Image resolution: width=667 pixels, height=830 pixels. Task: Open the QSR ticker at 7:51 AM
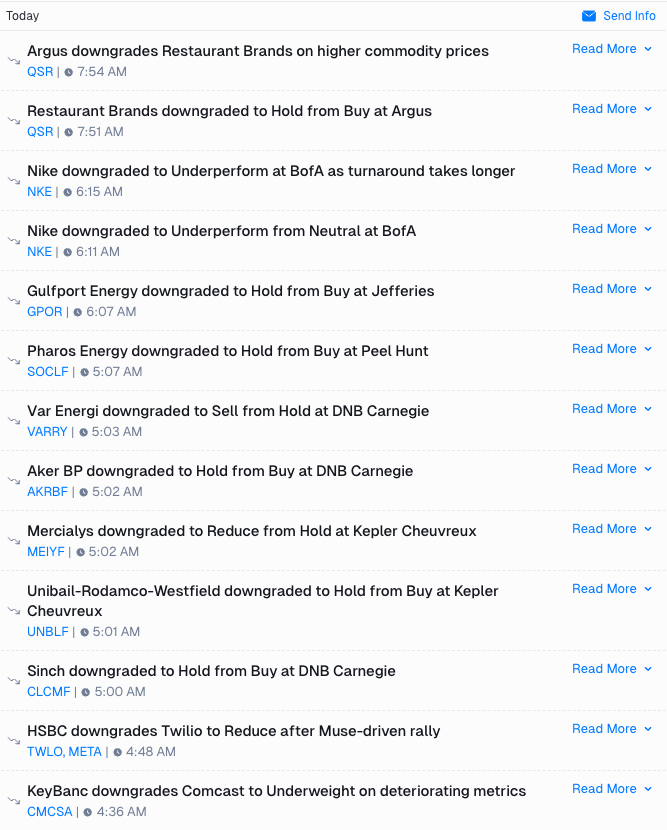pos(40,132)
